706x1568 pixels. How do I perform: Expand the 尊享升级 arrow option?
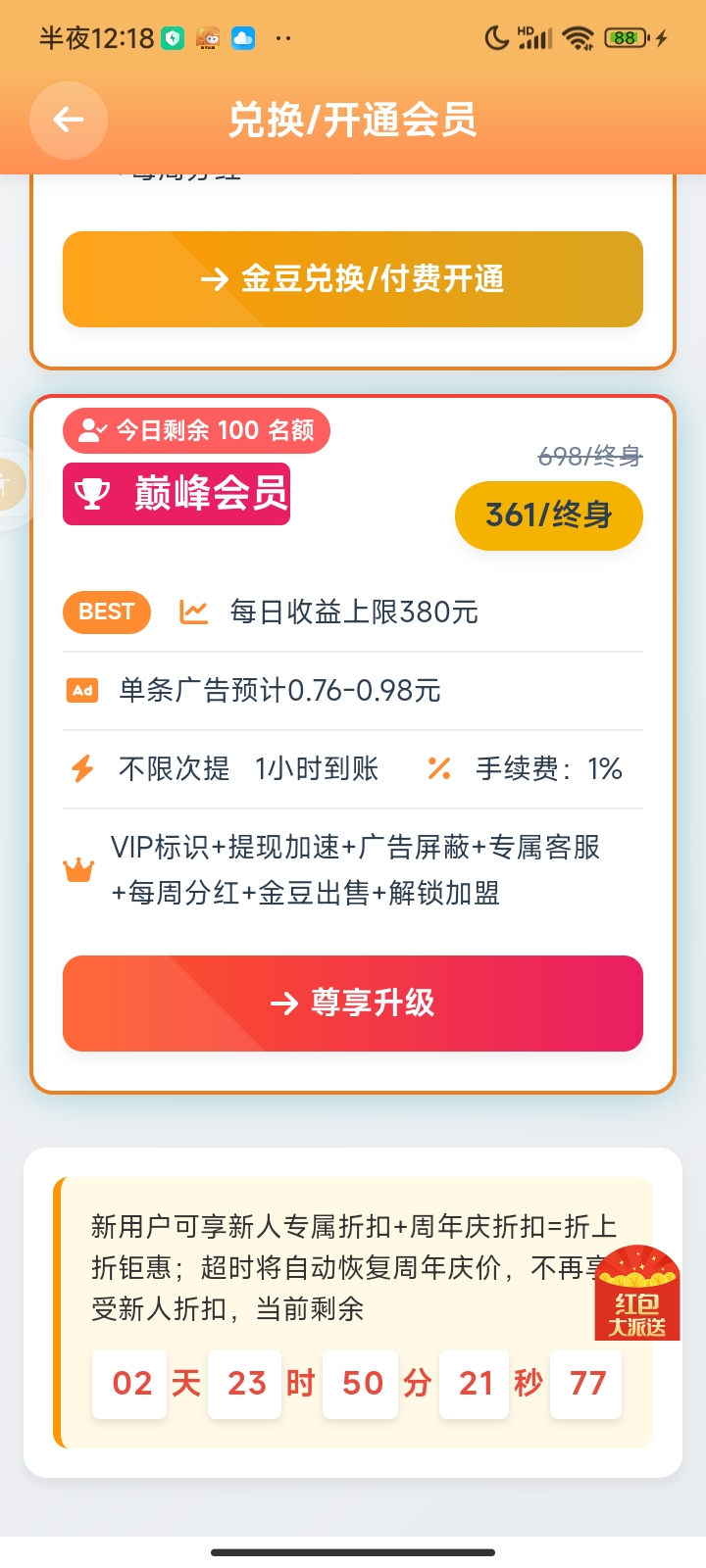tap(353, 1004)
